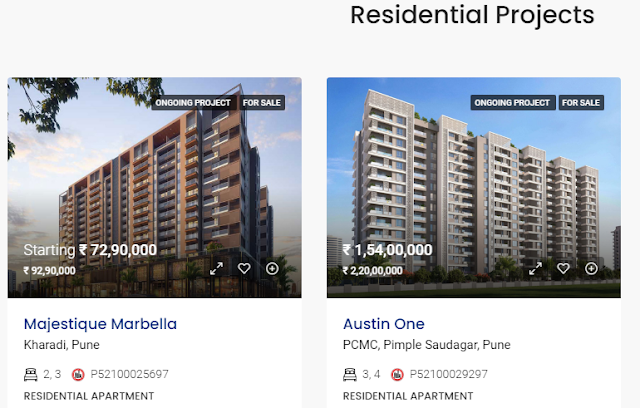Image resolution: width=640 pixels, height=408 pixels.
Task: Select the Ongoing Project tag on Austin One
Action: 512,102
